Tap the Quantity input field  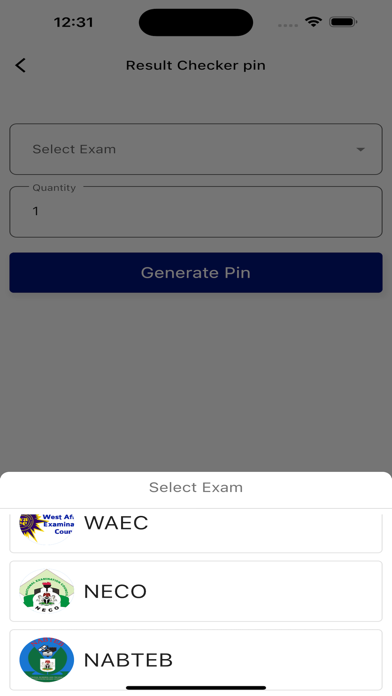tap(196, 212)
